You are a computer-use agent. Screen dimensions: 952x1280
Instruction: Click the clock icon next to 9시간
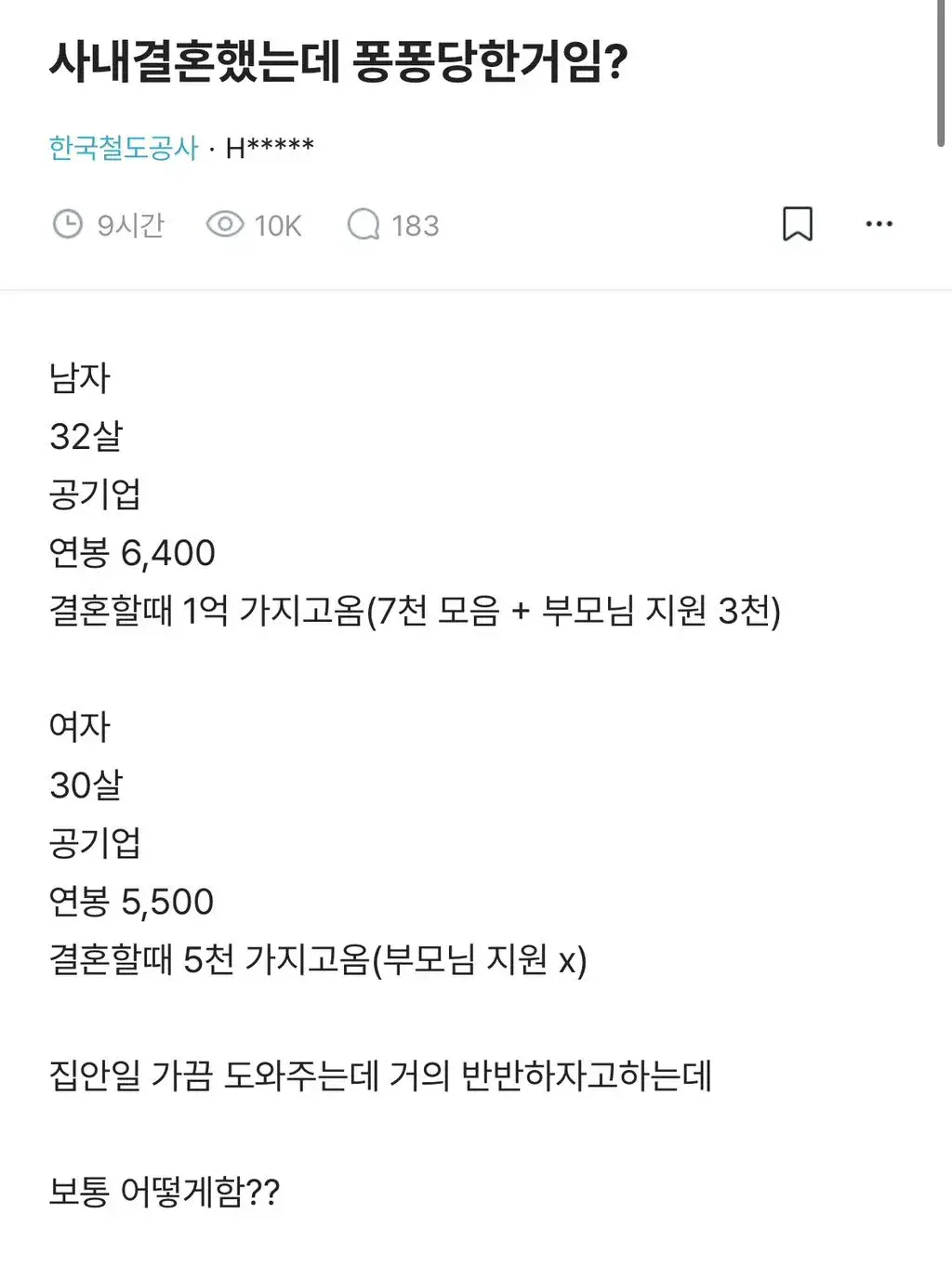click(x=69, y=223)
